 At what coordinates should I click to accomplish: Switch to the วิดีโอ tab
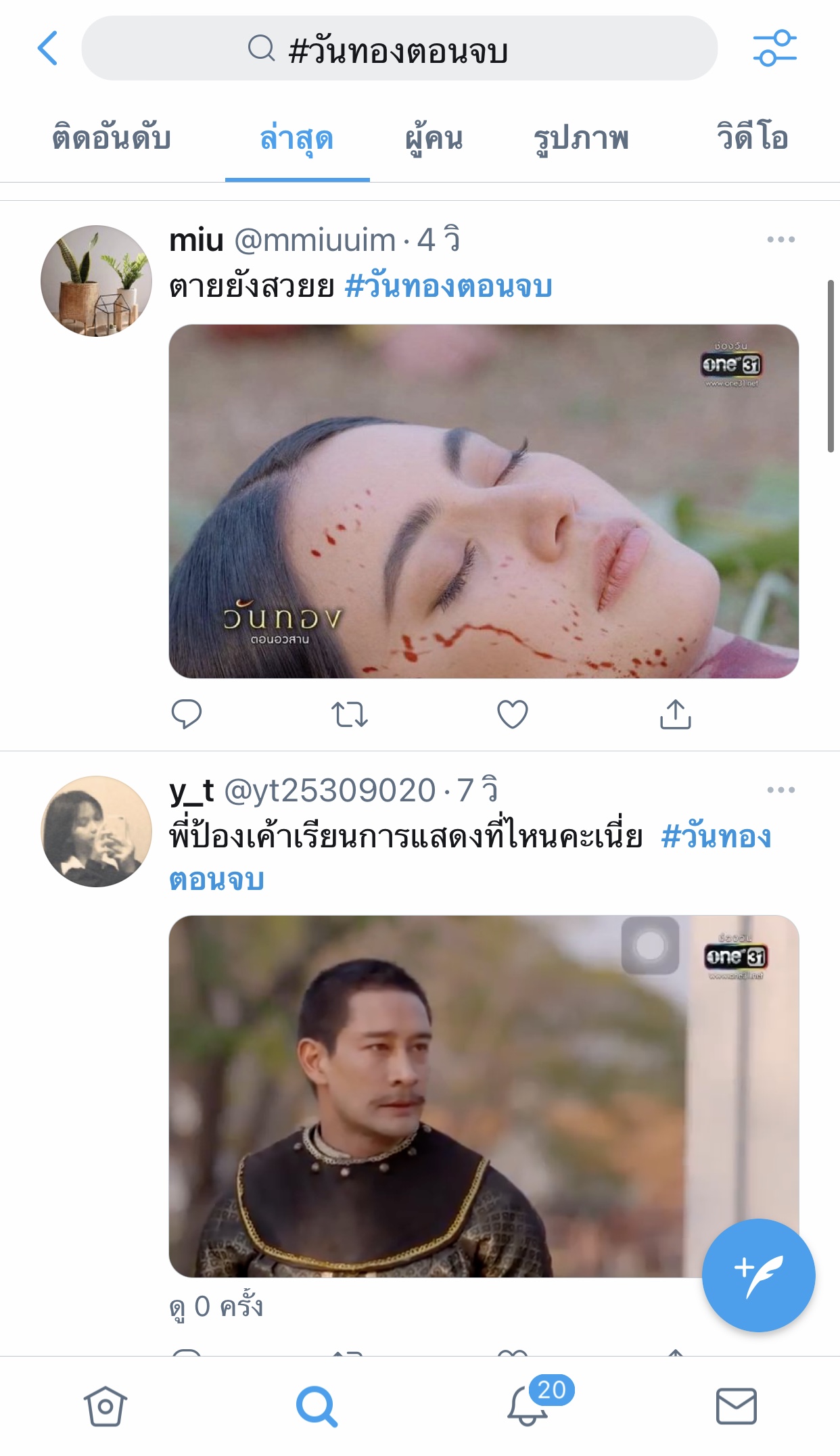point(752,139)
